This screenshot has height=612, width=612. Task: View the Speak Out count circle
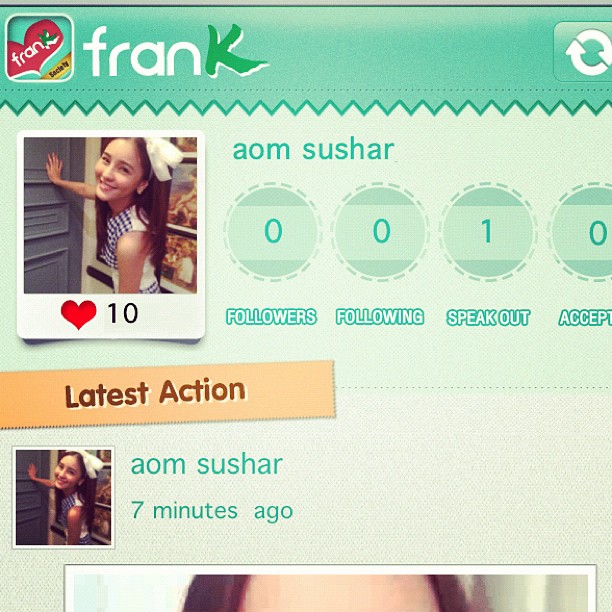[487, 232]
